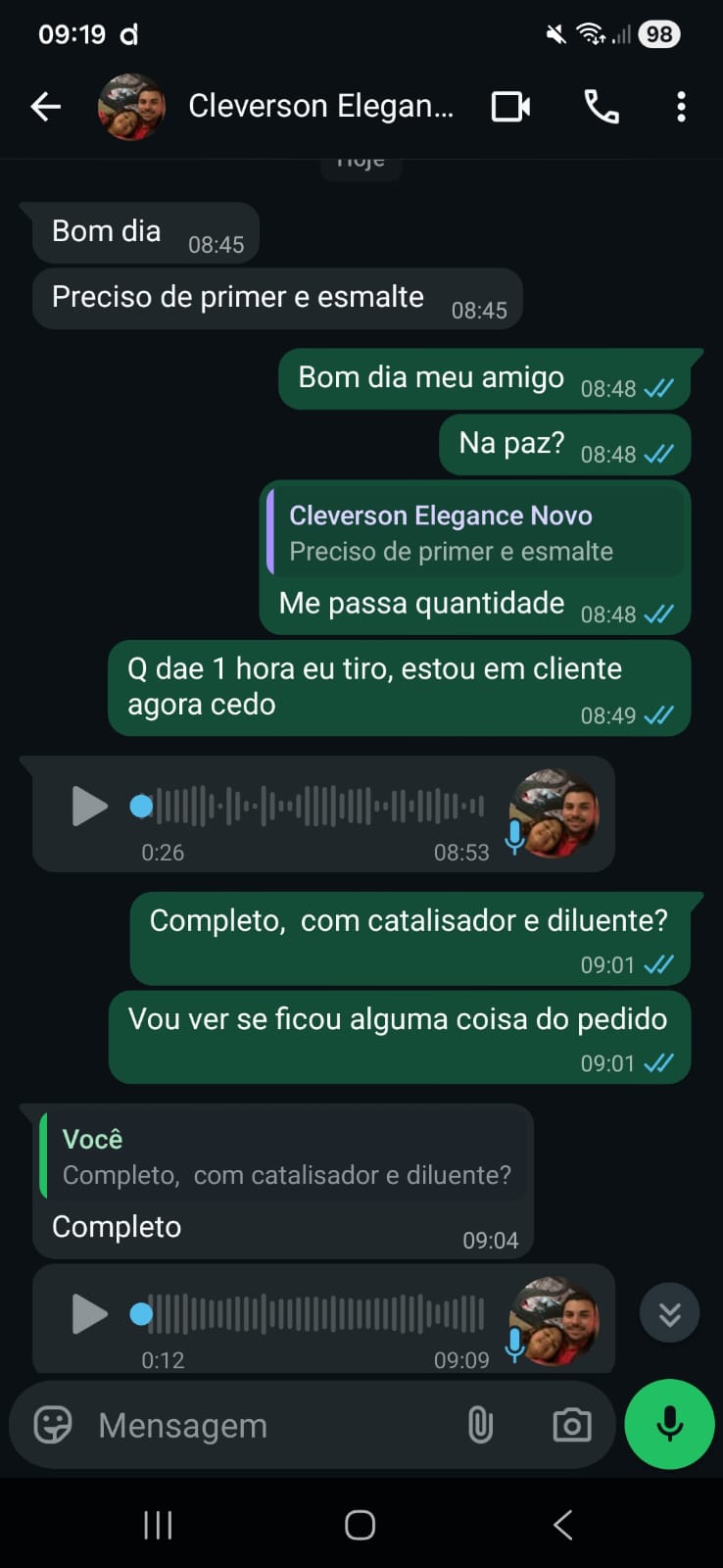Tap the system home button

(360, 1525)
